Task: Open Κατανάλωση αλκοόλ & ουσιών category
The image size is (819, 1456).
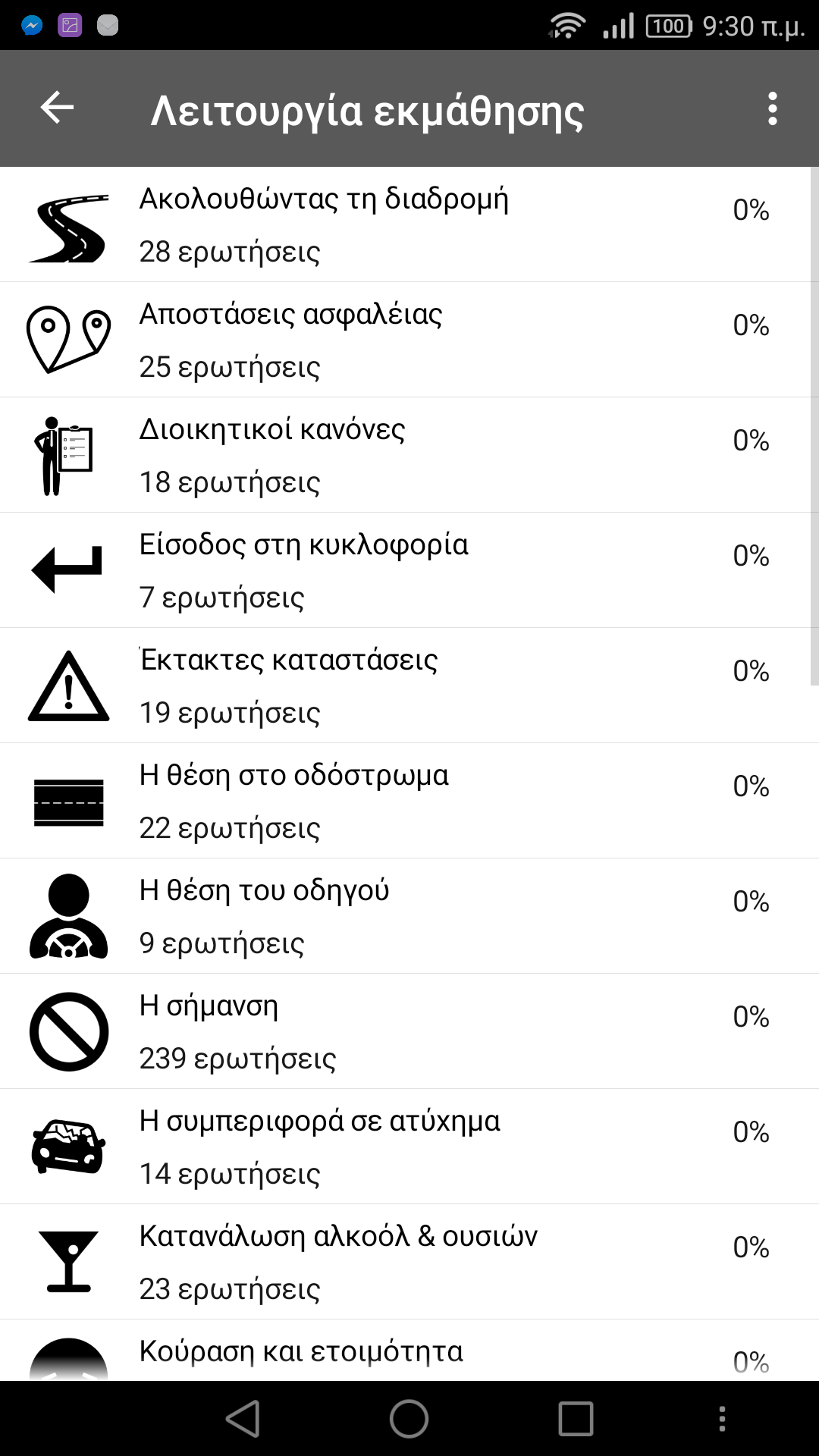Action: [409, 1262]
